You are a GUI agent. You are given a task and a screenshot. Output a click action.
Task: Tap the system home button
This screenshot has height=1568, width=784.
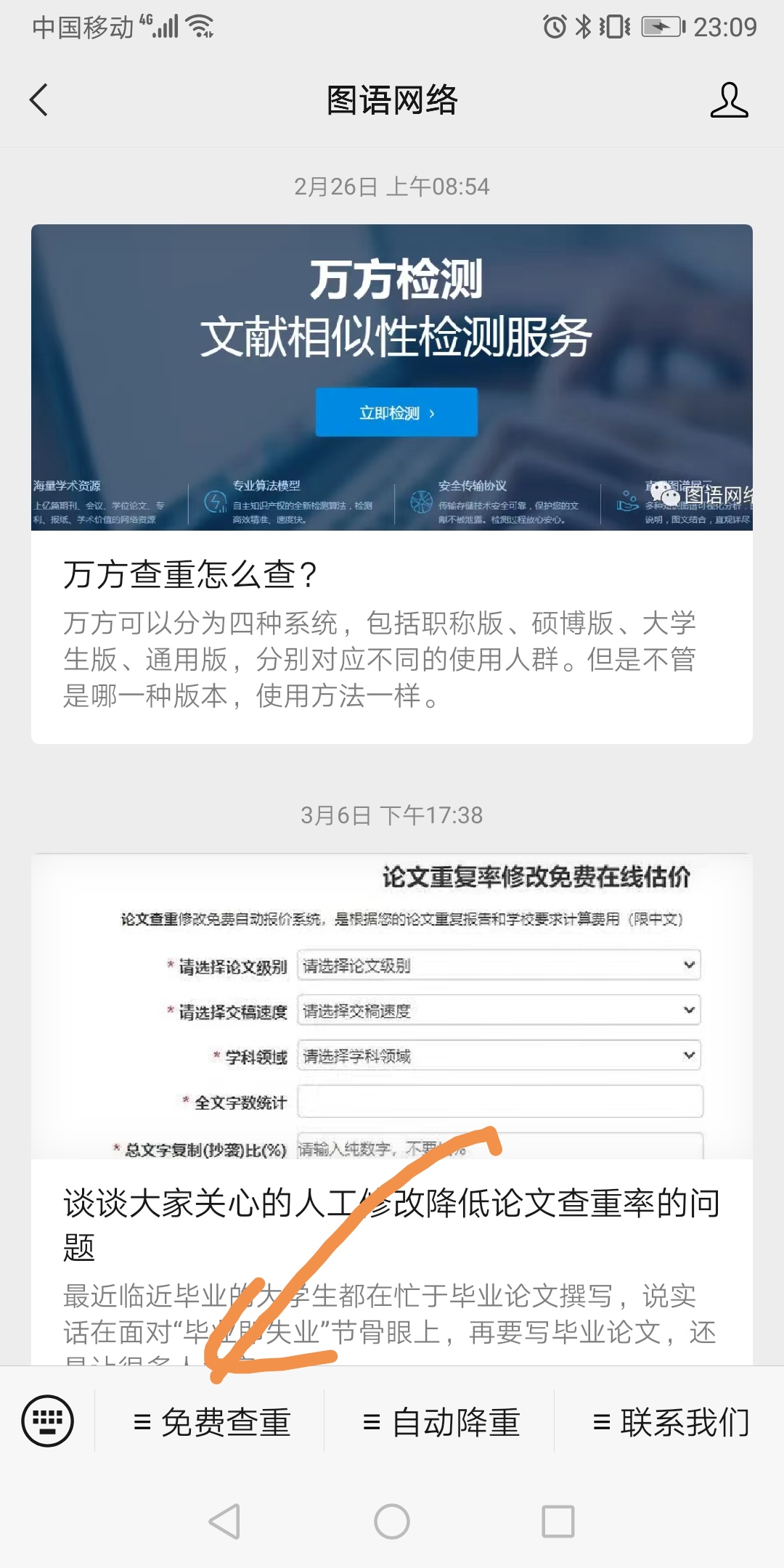tap(392, 1521)
